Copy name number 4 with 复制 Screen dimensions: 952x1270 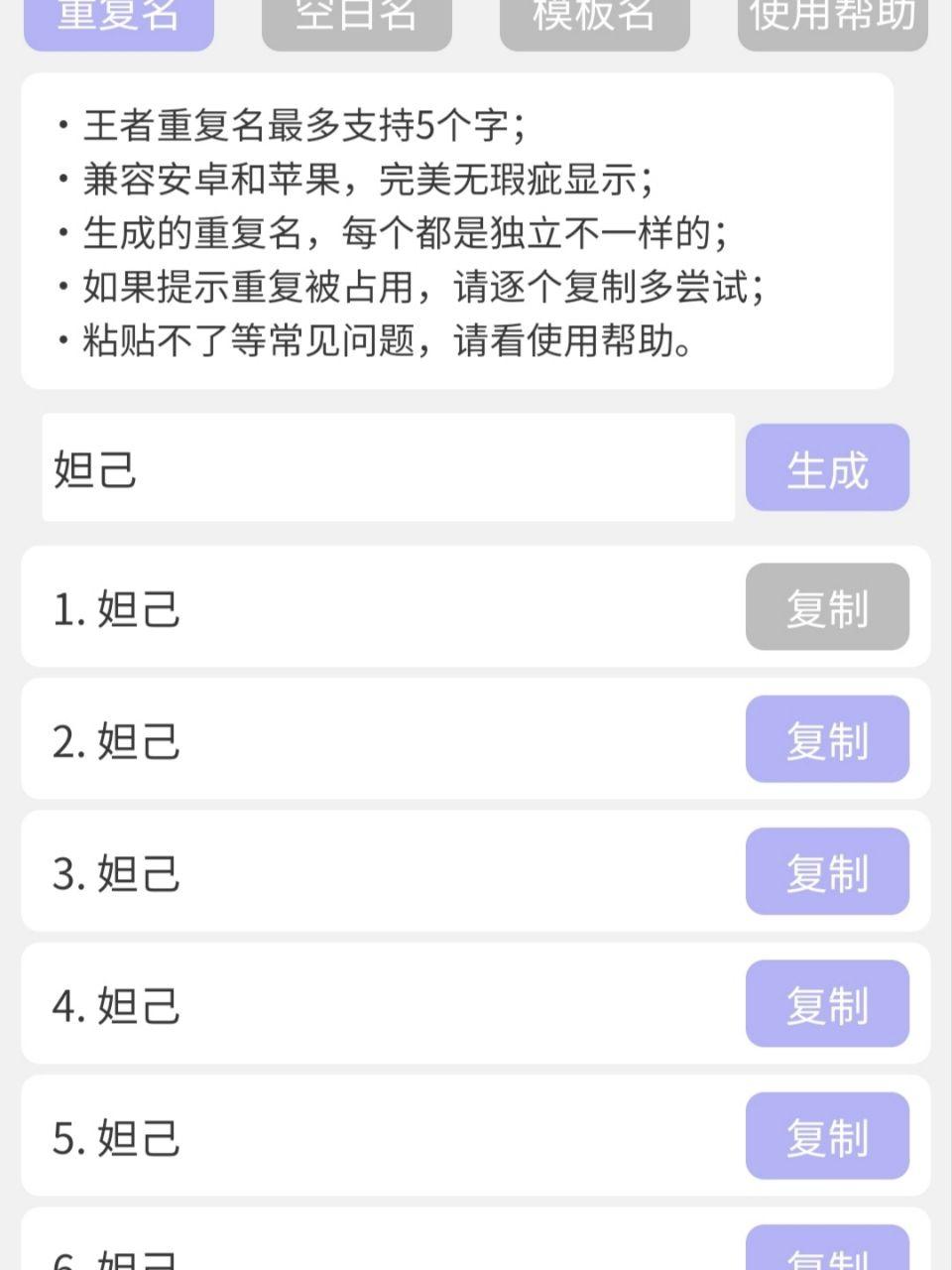(x=827, y=1003)
